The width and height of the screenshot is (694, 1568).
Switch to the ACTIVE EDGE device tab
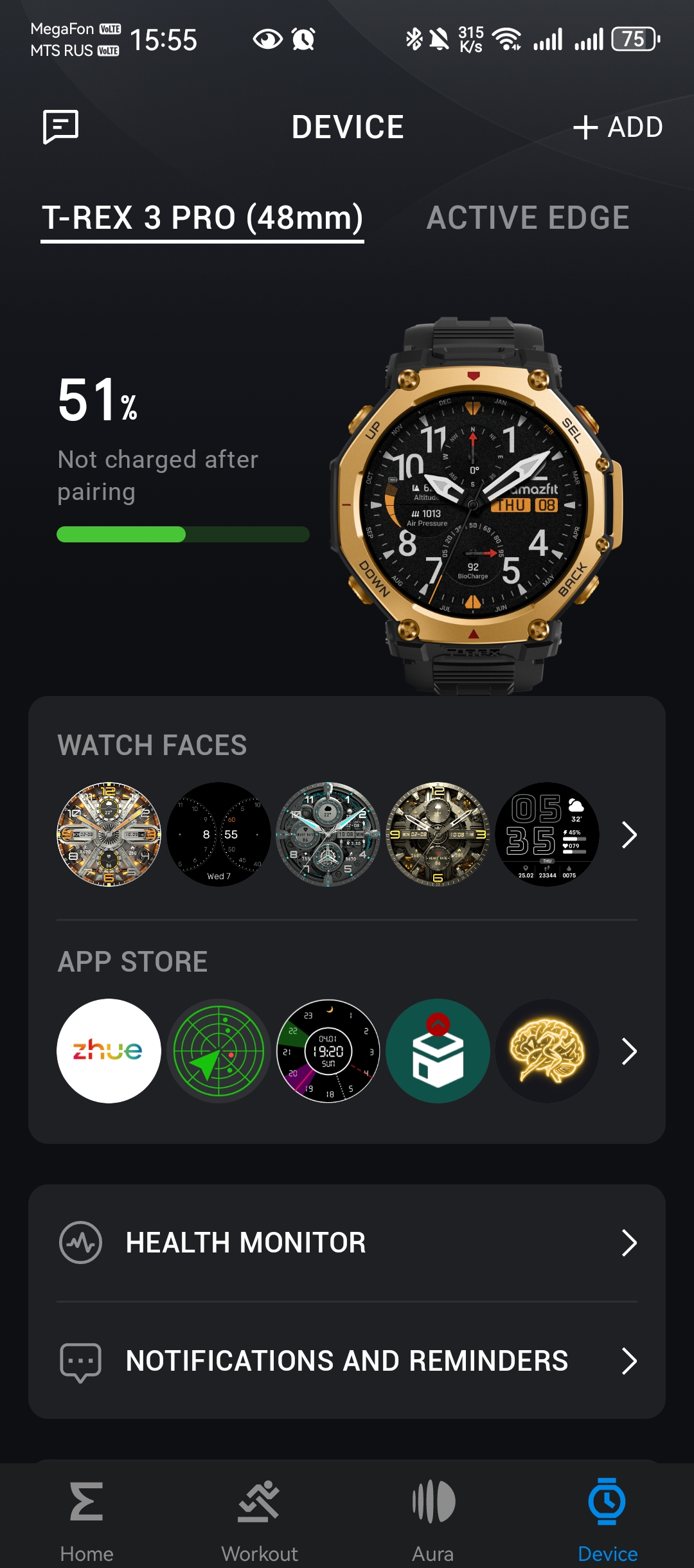pos(528,218)
